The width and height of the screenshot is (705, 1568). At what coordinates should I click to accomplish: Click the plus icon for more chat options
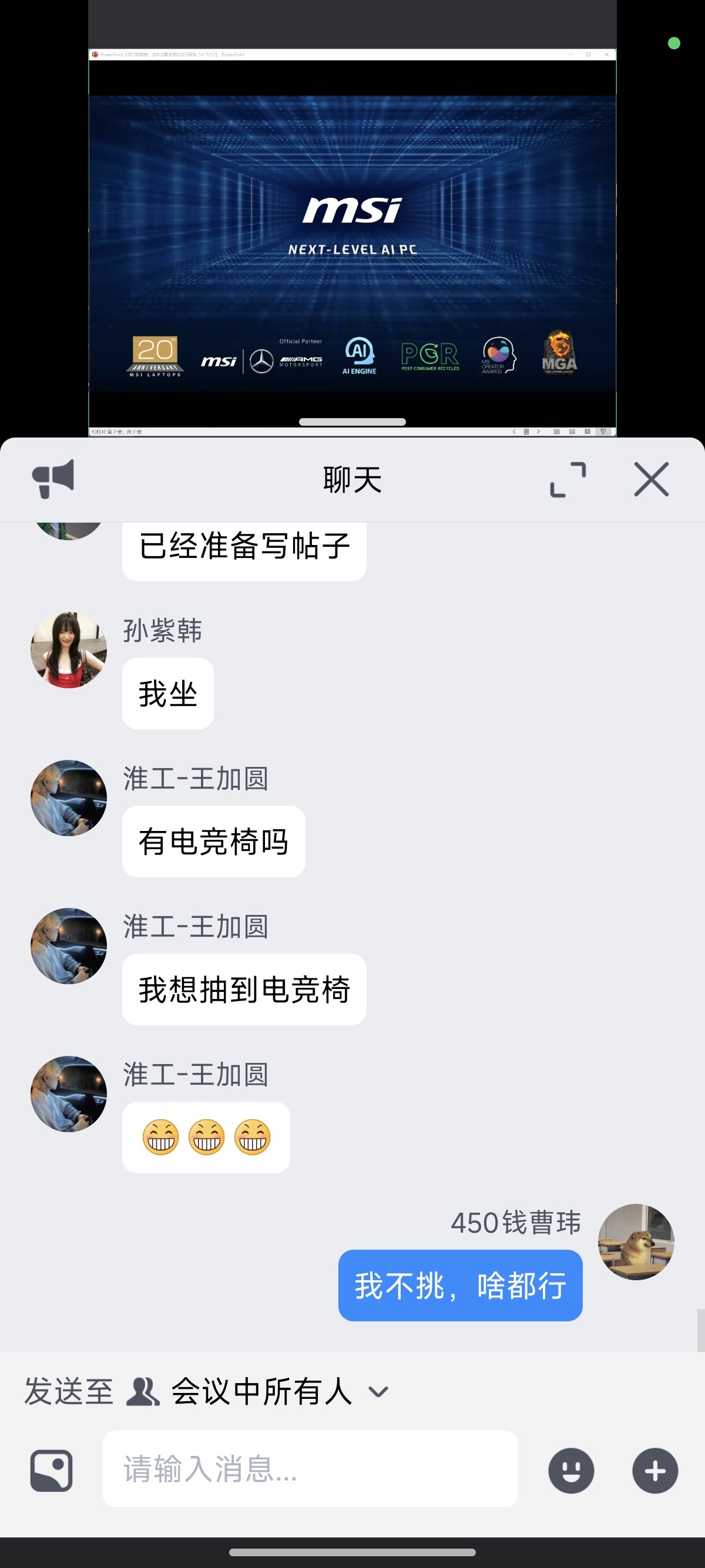click(655, 1470)
